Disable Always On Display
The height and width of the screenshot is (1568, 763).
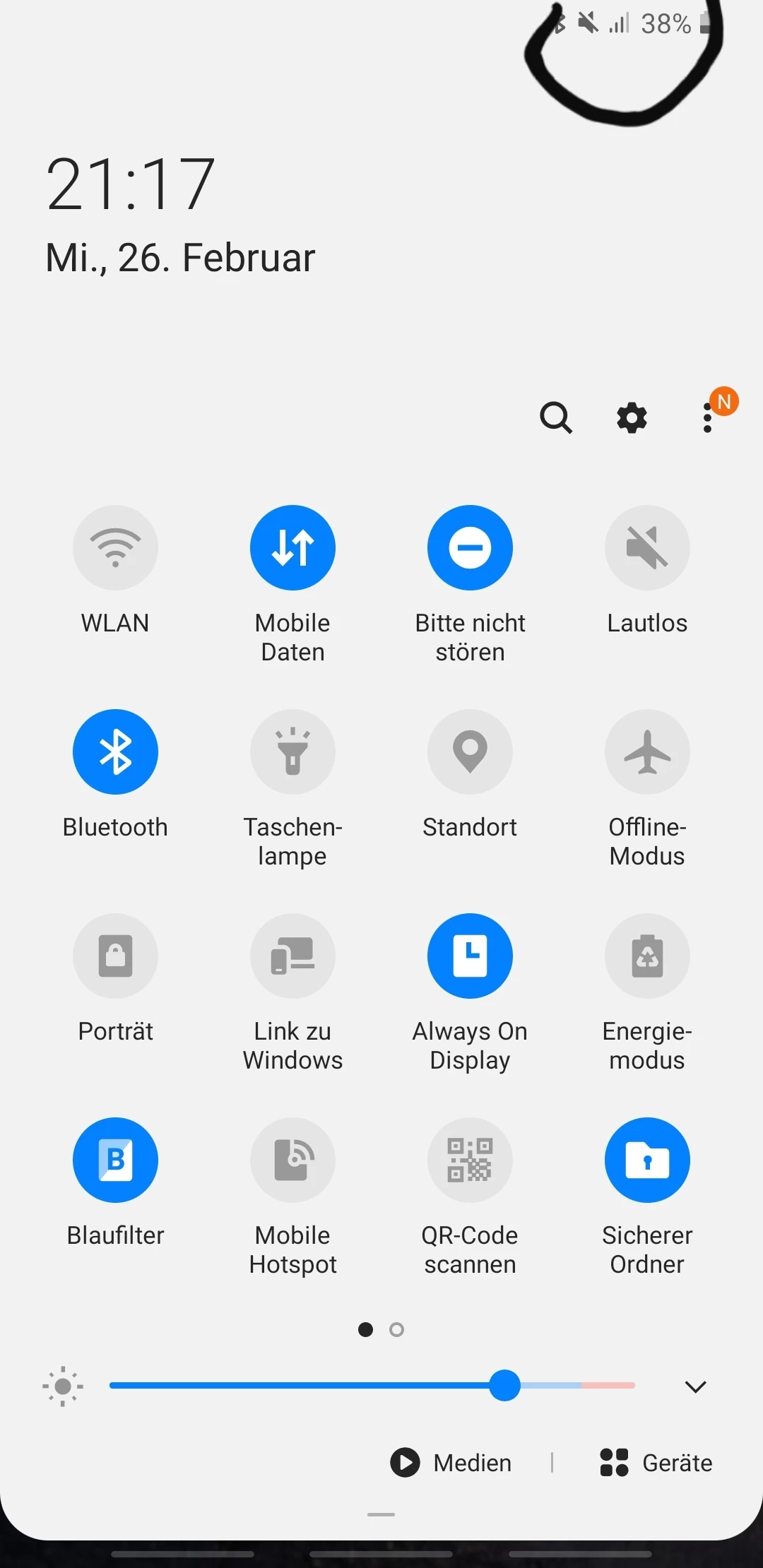(470, 956)
